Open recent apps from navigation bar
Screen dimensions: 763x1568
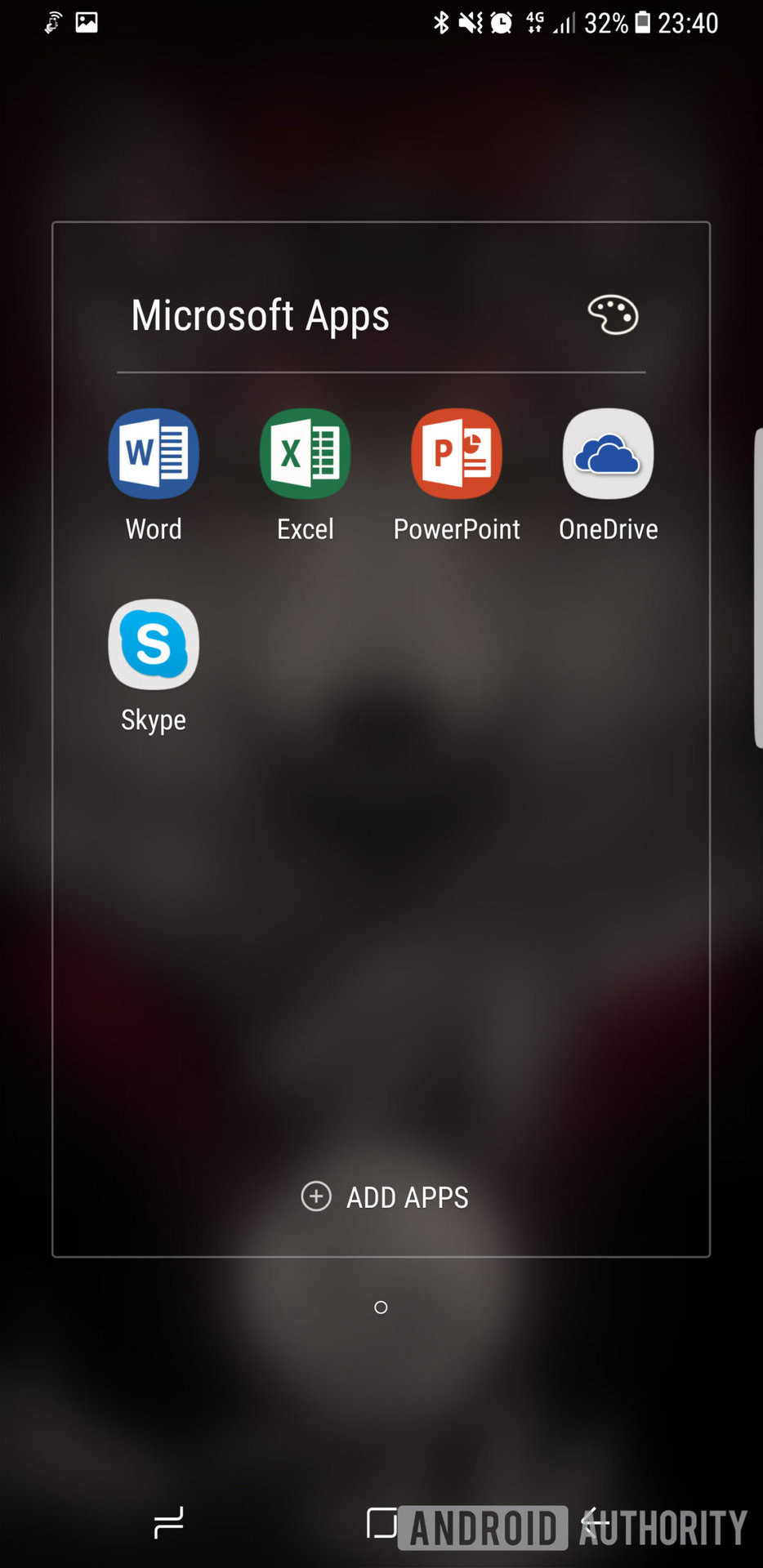coord(169,1522)
